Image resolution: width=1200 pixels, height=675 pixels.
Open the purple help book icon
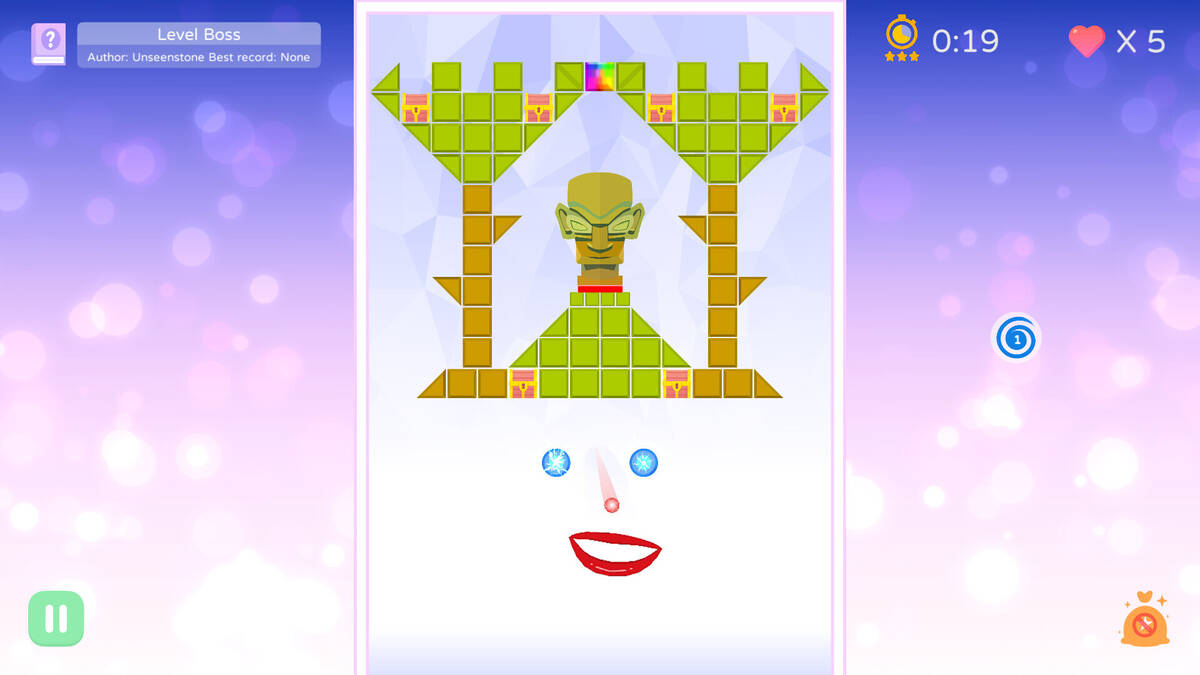pyautogui.click(x=48, y=44)
